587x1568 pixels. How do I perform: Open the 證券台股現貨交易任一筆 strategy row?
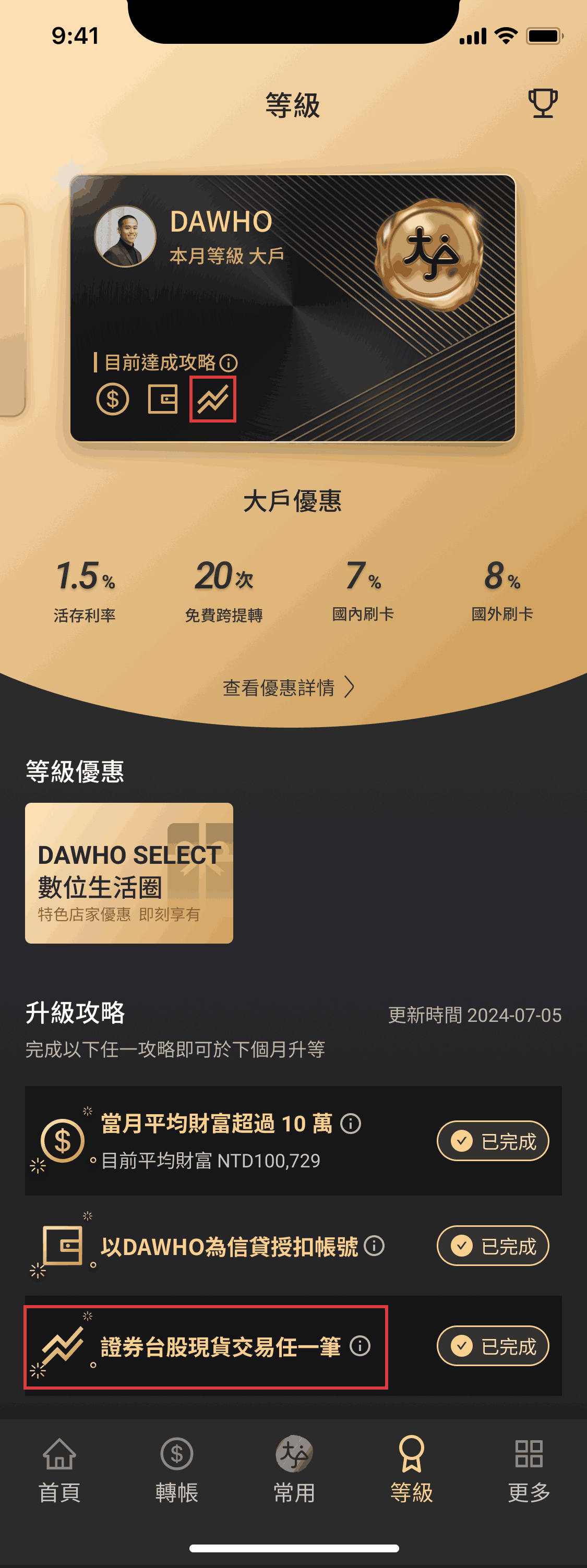[219, 1347]
